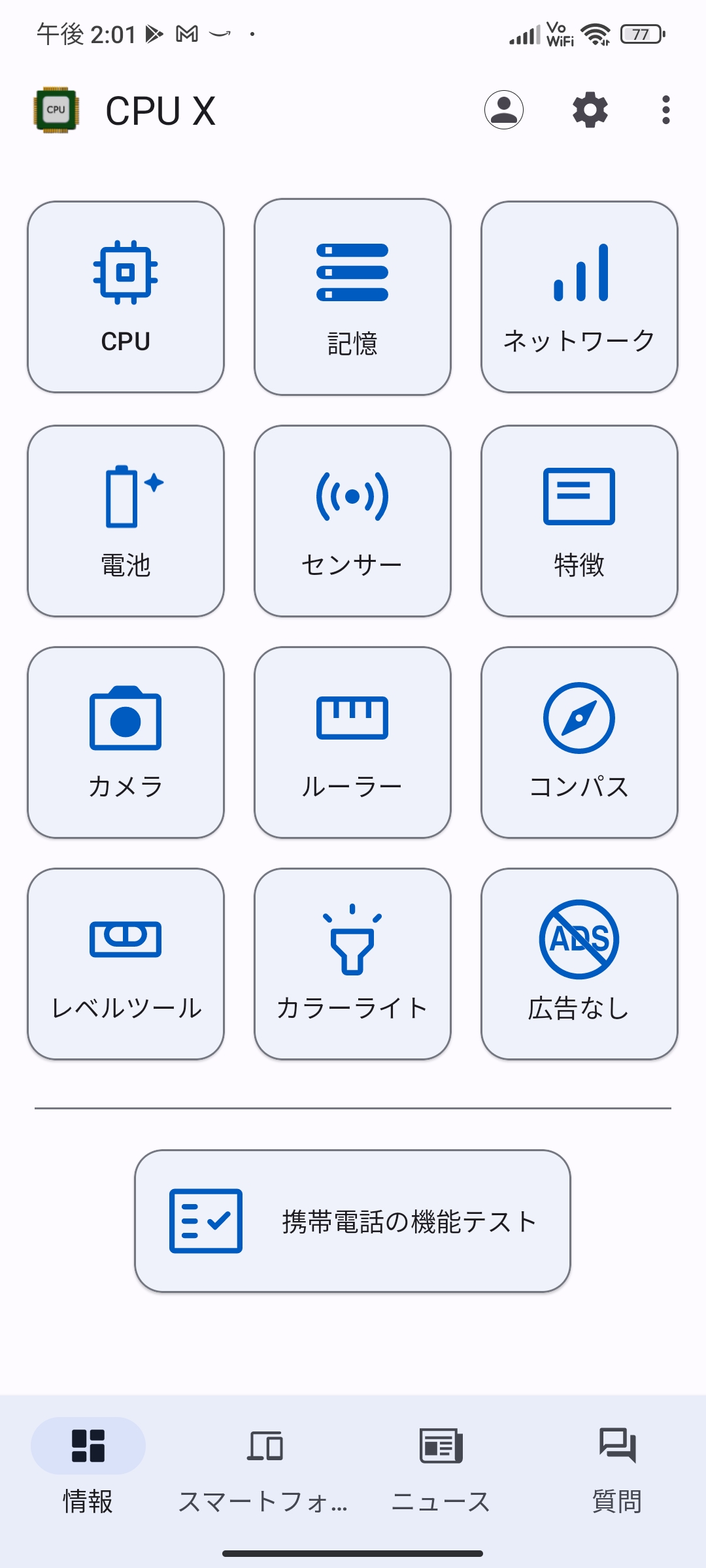The image size is (706, 1568).
Task: Launch the コンパス tool
Action: tap(579, 742)
